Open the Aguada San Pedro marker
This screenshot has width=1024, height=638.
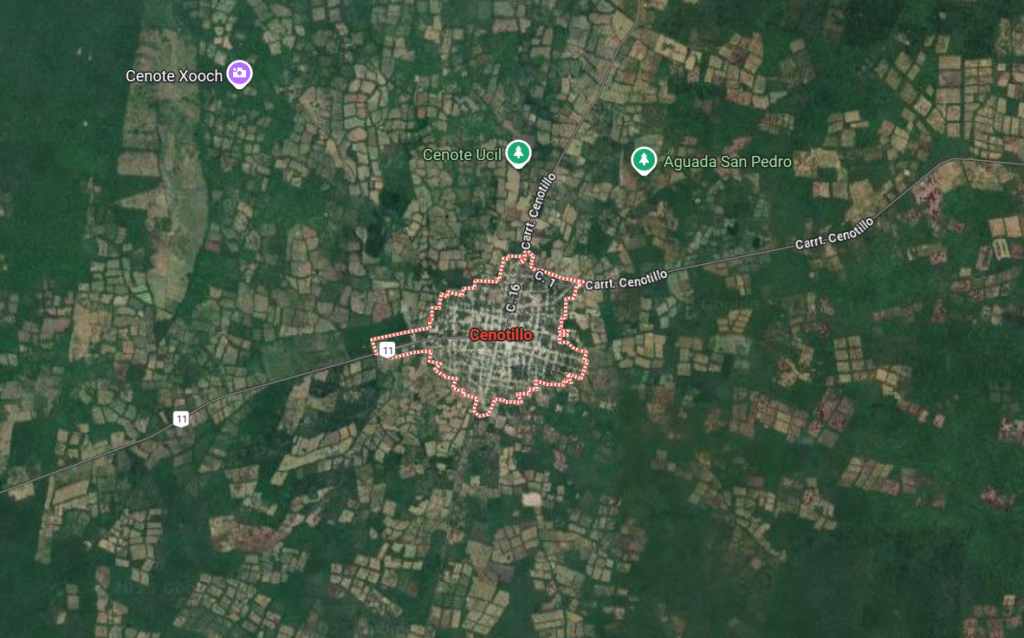pos(644,160)
